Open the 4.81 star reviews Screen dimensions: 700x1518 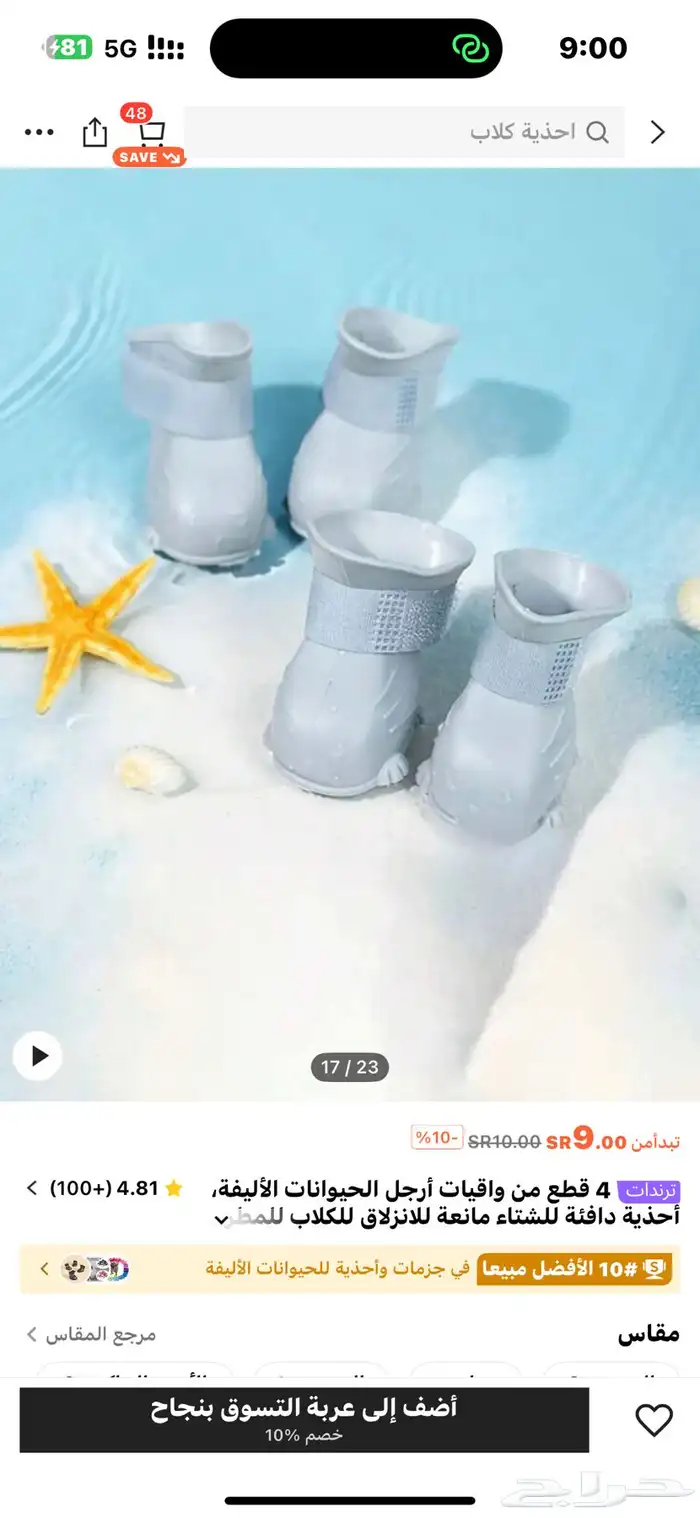tap(105, 1188)
